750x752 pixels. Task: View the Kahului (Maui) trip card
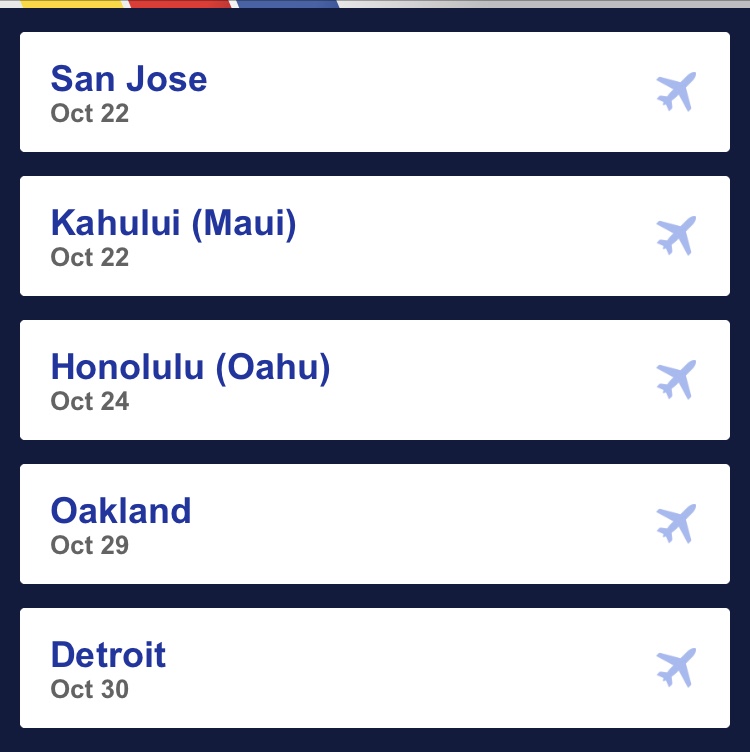[374, 236]
